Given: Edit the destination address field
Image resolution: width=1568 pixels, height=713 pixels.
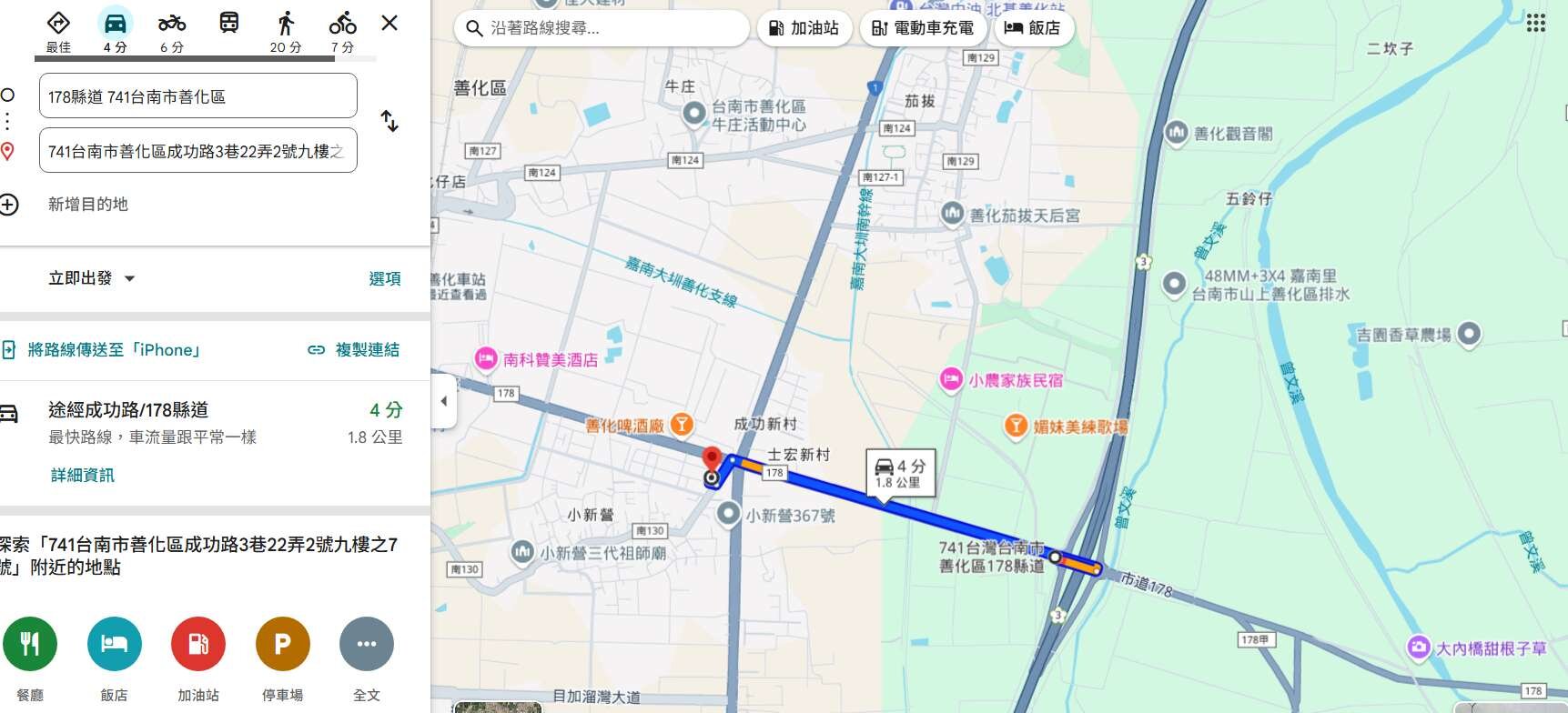Looking at the screenshot, I should [x=197, y=151].
